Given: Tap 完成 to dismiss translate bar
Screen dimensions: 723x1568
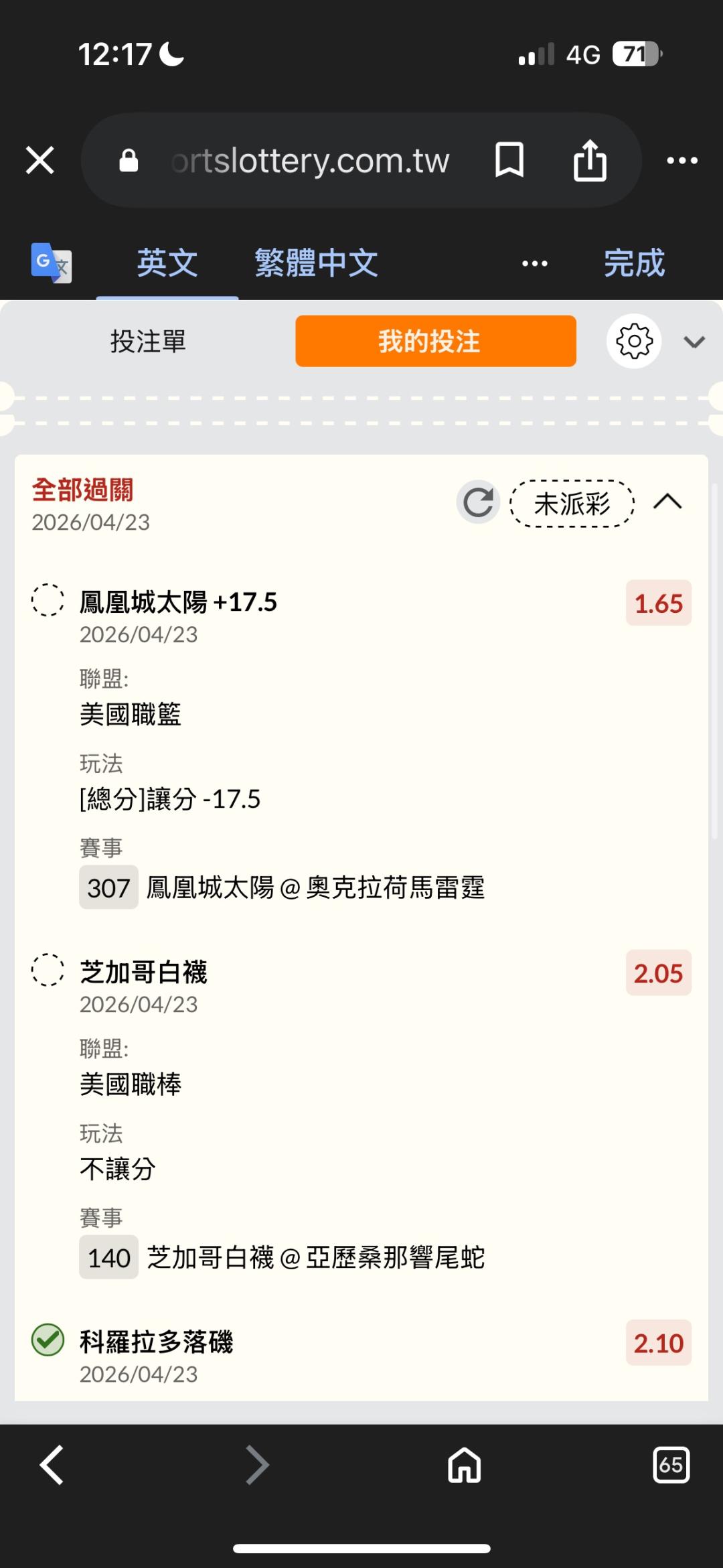Looking at the screenshot, I should (634, 263).
